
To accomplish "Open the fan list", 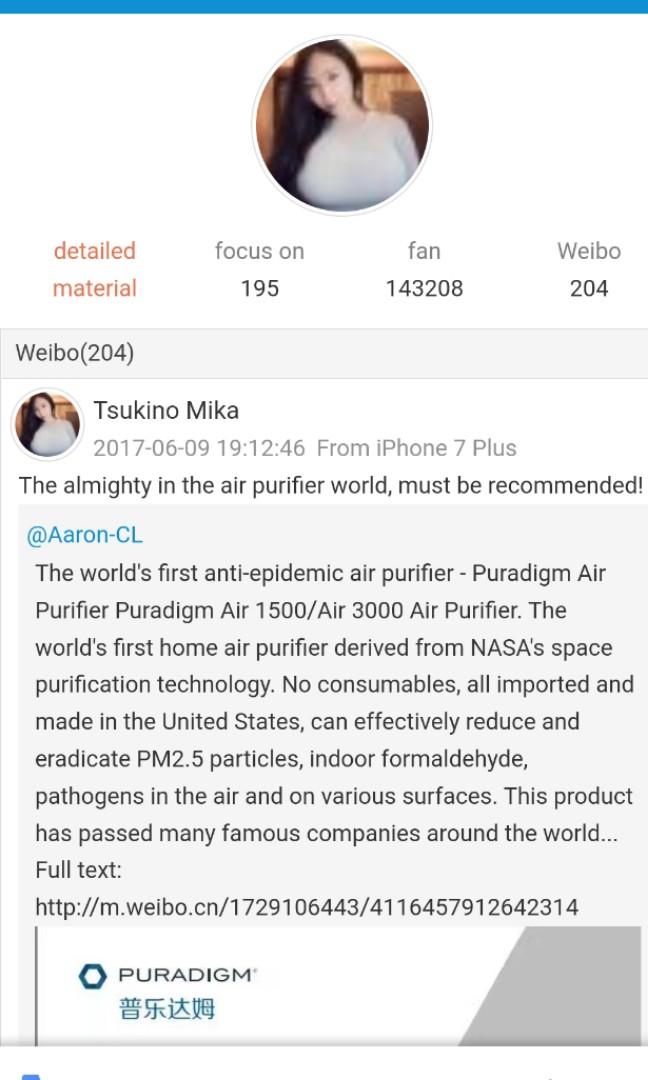I will pyautogui.click(x=424, y=269).
